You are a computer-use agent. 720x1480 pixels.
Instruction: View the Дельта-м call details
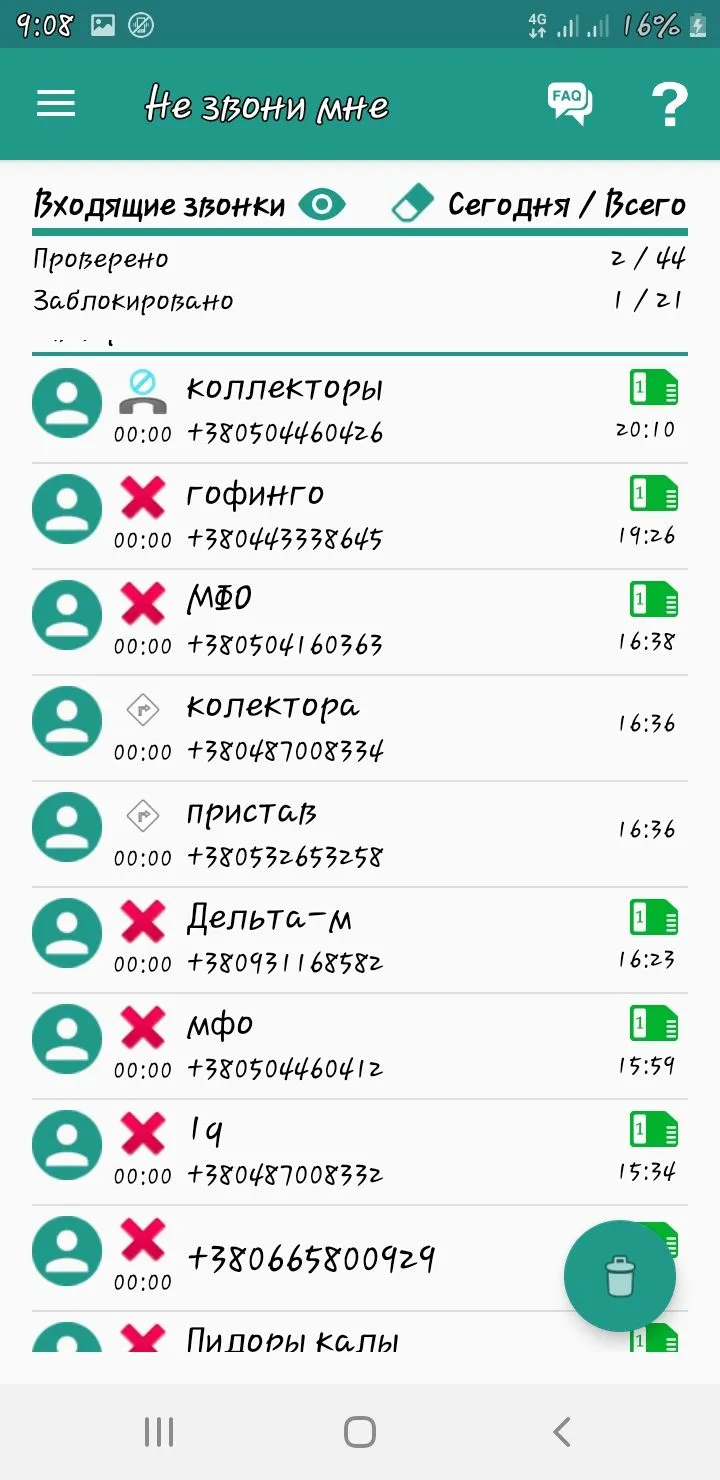click(x=360, y=940)
